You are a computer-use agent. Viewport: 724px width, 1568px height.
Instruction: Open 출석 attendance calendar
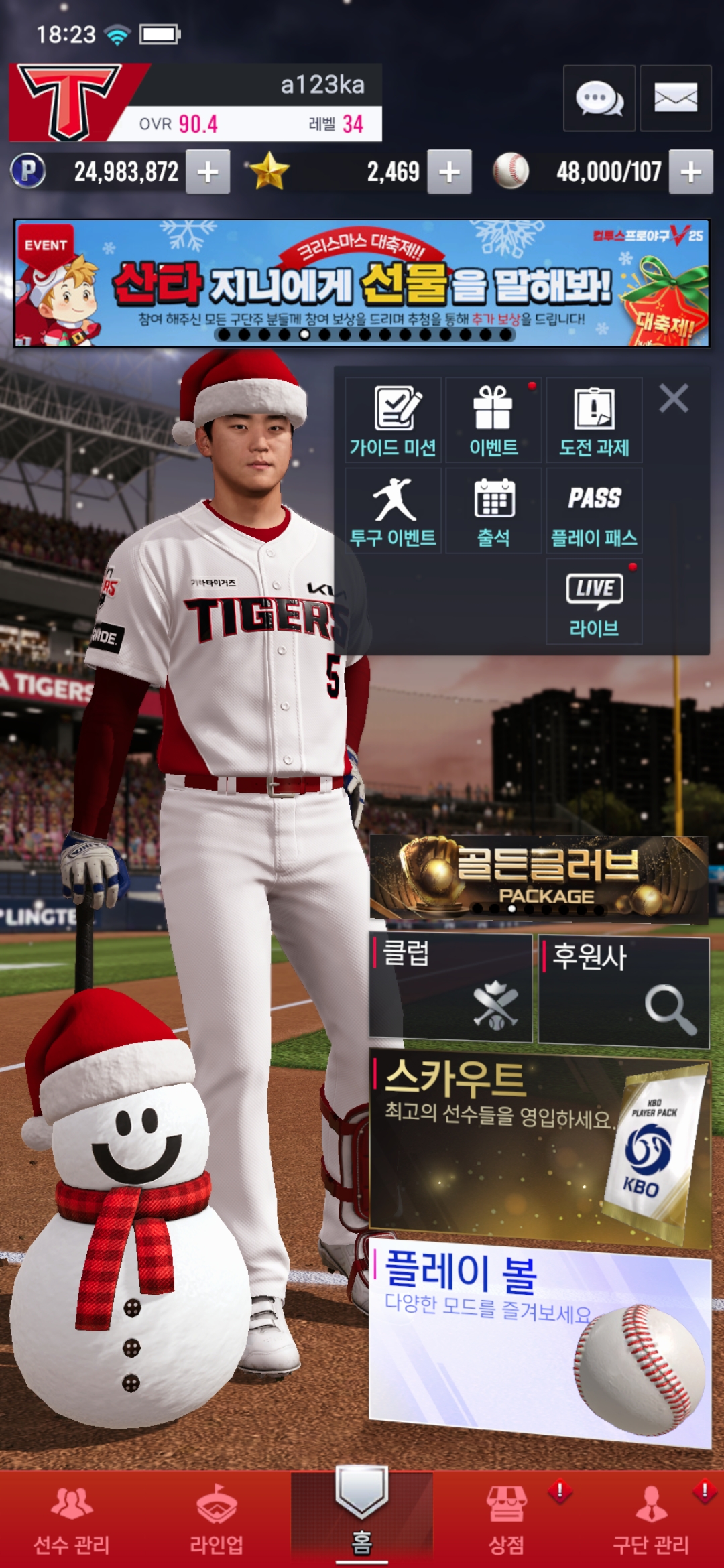pyautogui.click(x=493, y=511)
